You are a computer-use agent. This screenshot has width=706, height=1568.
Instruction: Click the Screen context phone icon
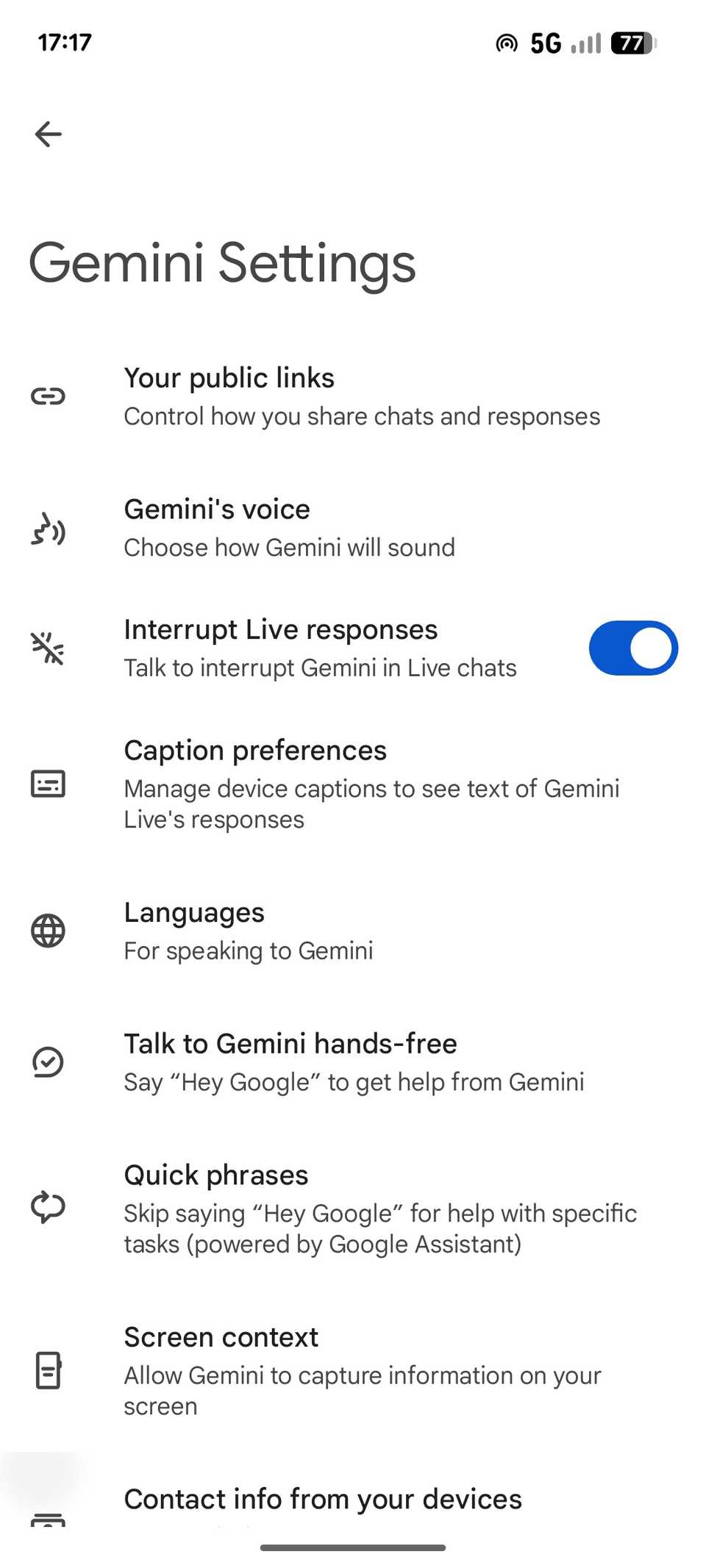pos(49,1370)
